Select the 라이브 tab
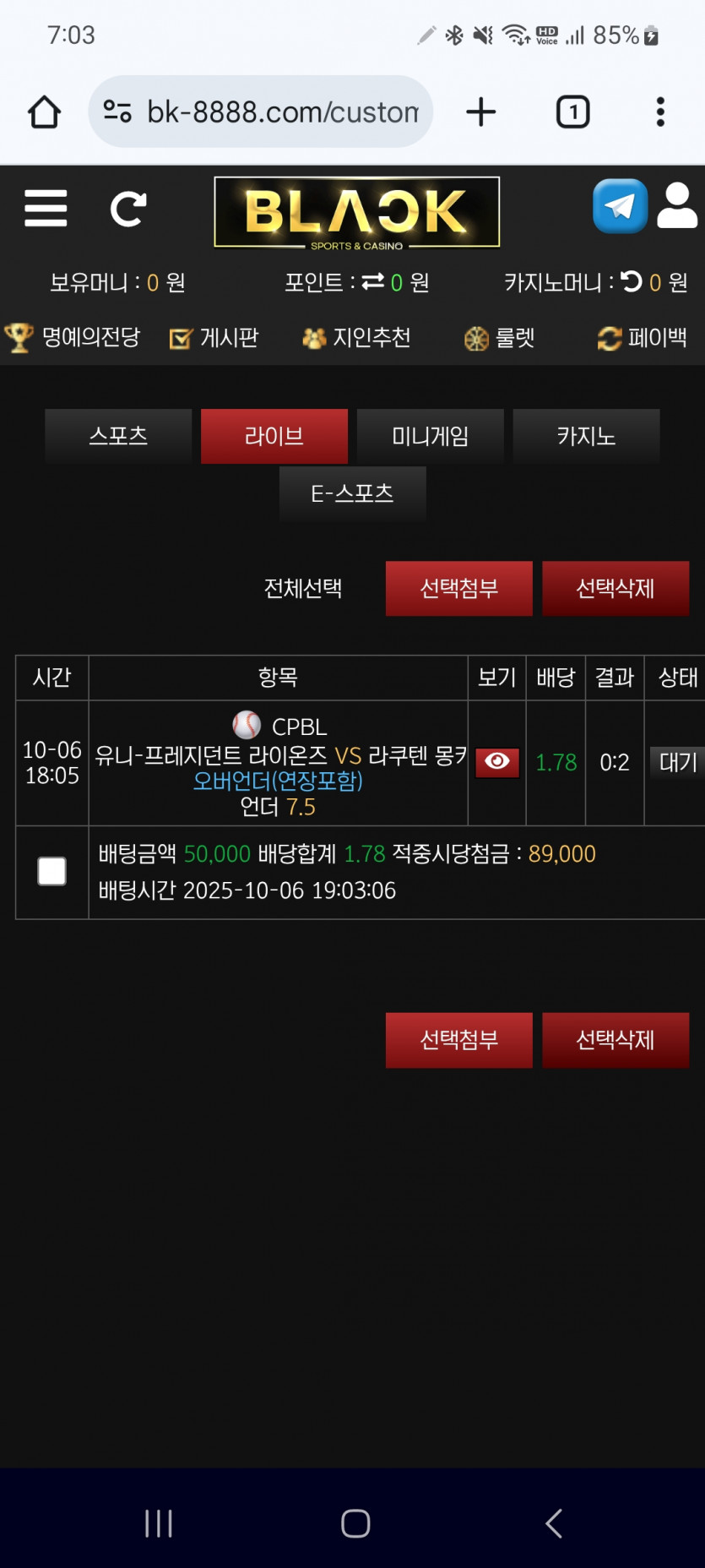The image size is (705, 1568). coord(274,436)
